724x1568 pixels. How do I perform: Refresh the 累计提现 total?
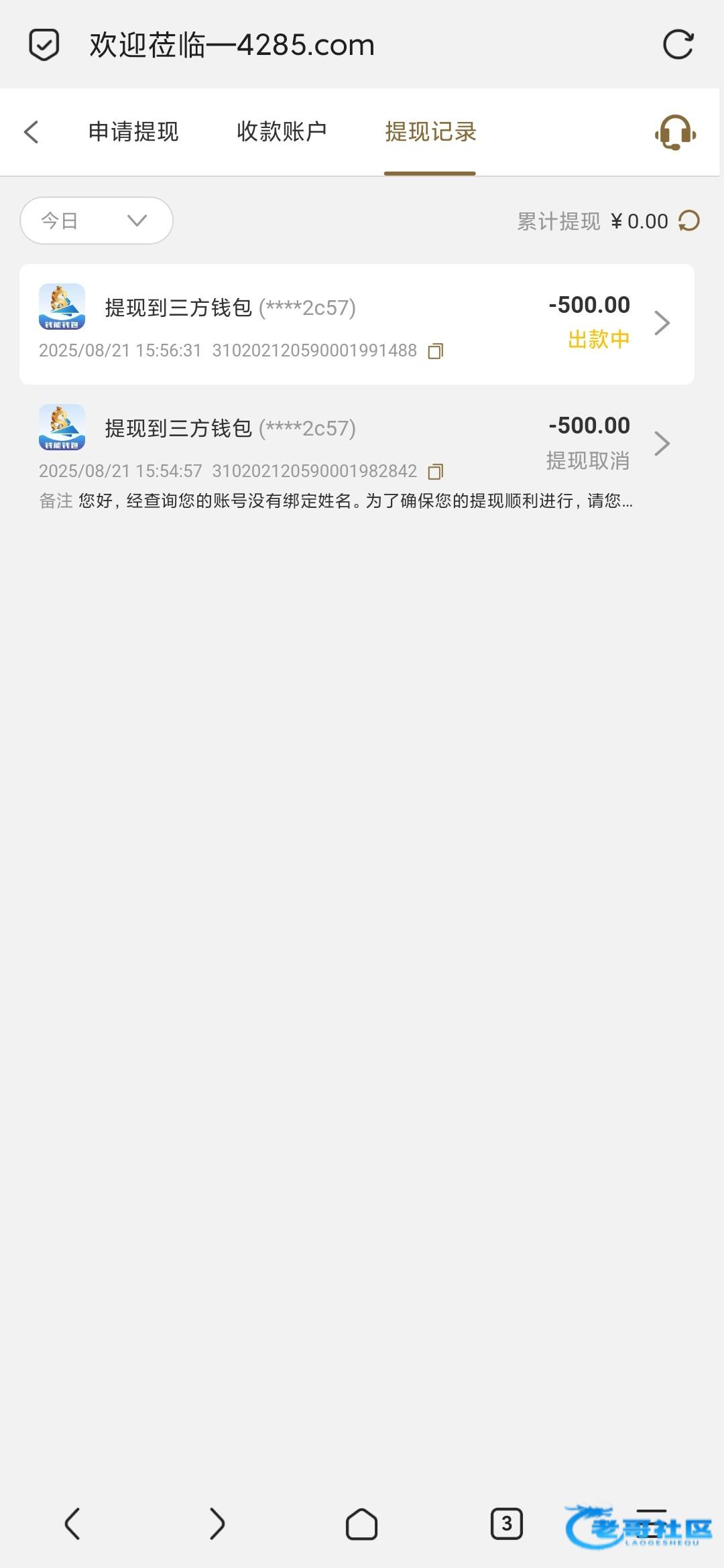click(689, 221)
